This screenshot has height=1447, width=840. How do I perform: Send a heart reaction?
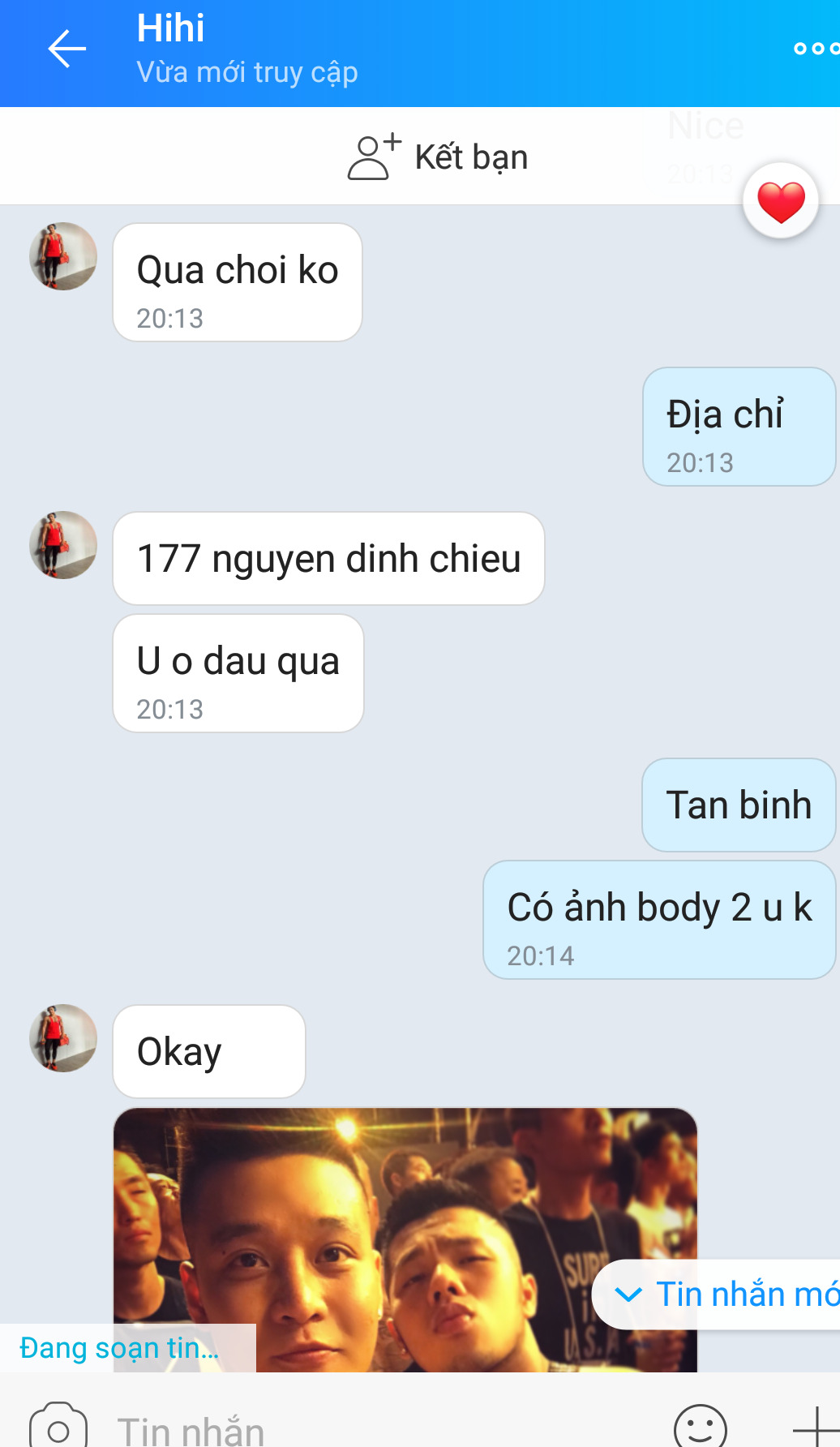(781, 201)
